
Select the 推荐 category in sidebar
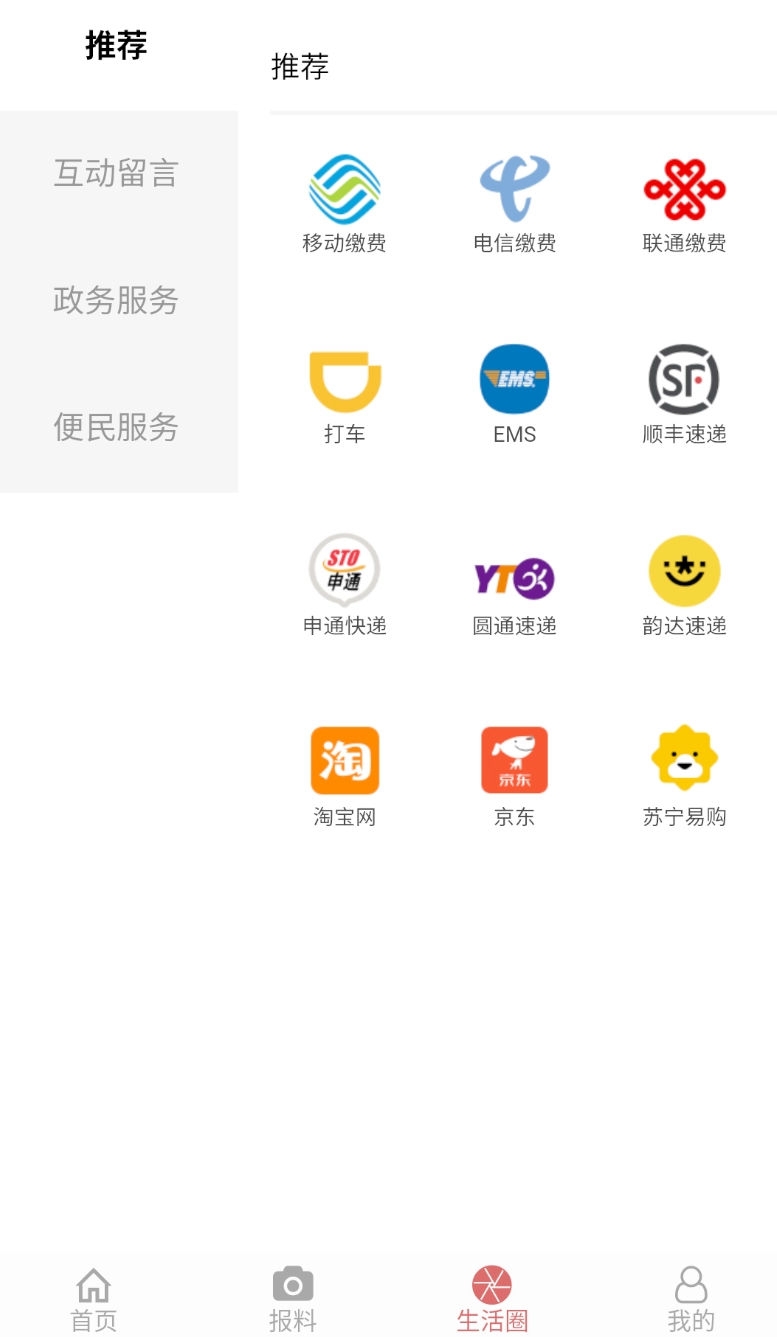pyautogui.click(x=116, y=46)
